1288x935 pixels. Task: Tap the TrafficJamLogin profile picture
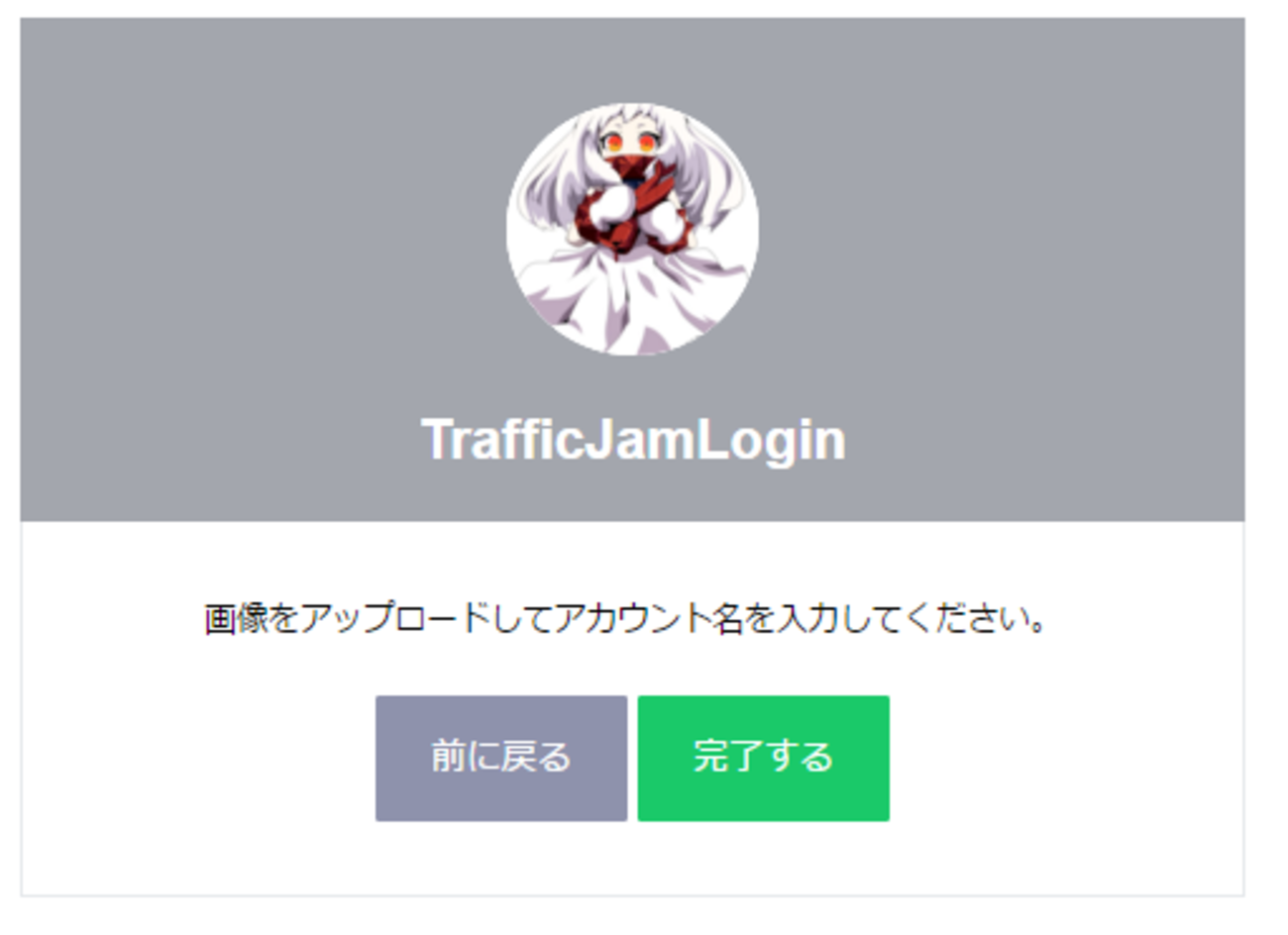click(632, 229)
